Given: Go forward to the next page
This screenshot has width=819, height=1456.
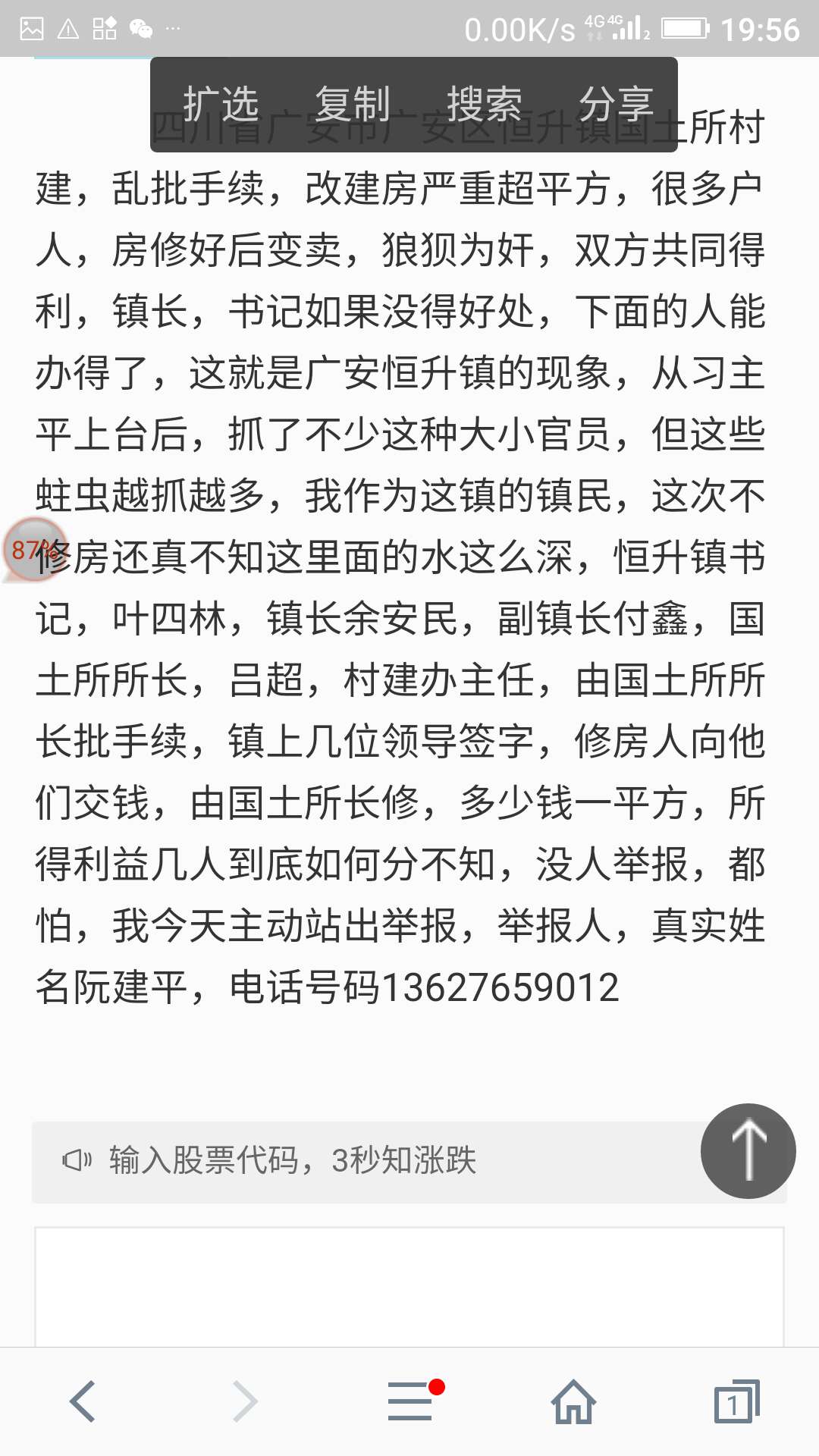Looking at the screenshot, I should click(245, 1401).
